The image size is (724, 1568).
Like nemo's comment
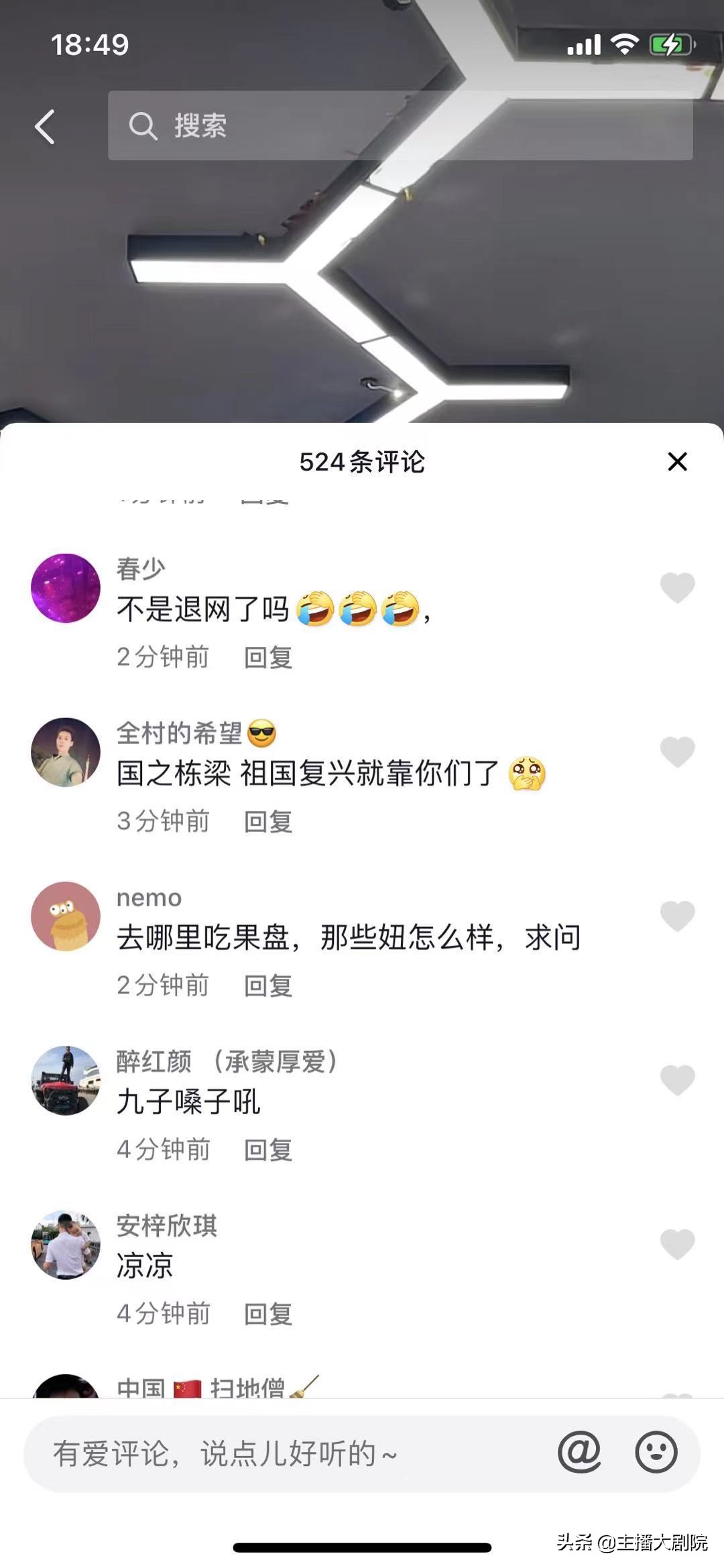677,916
